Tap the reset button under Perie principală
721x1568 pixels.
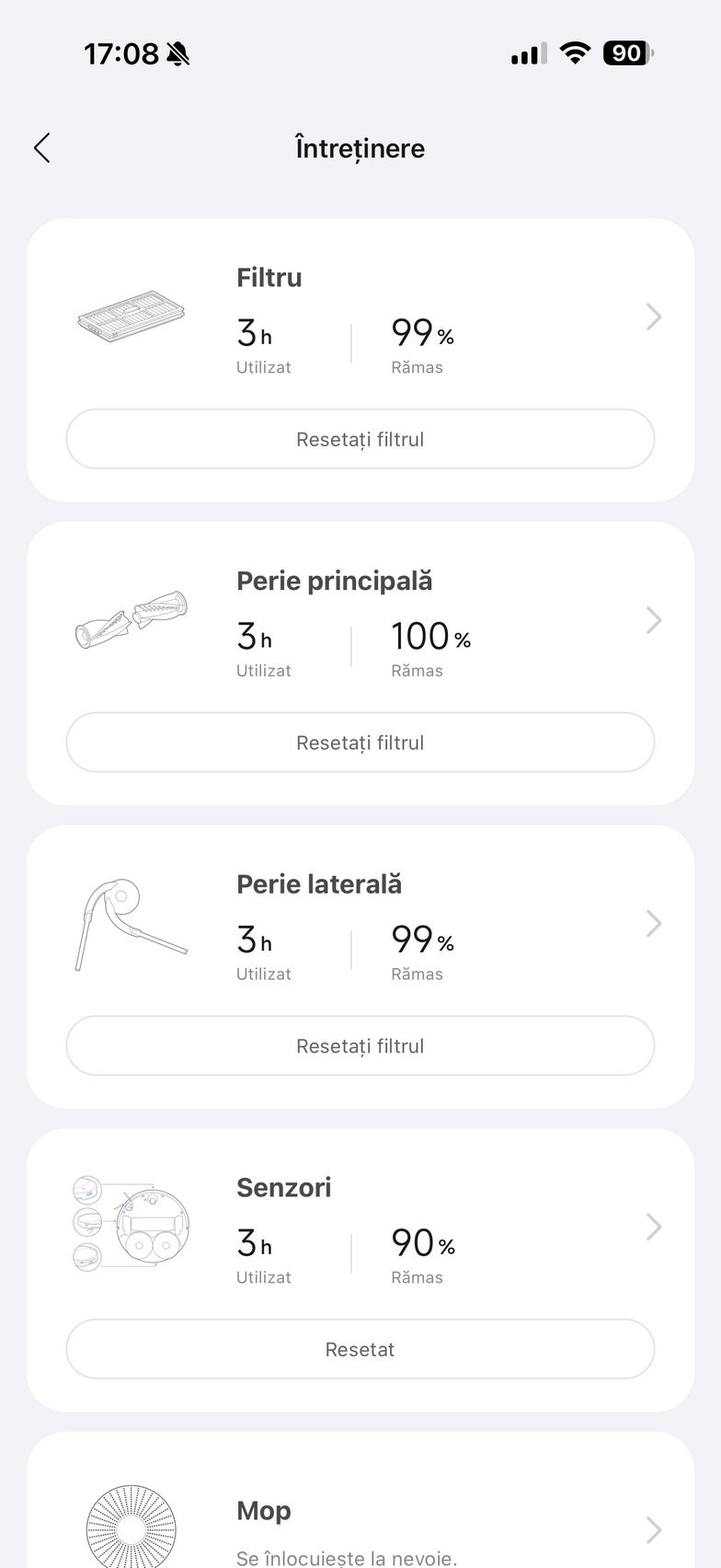click(x=360, y=743)
